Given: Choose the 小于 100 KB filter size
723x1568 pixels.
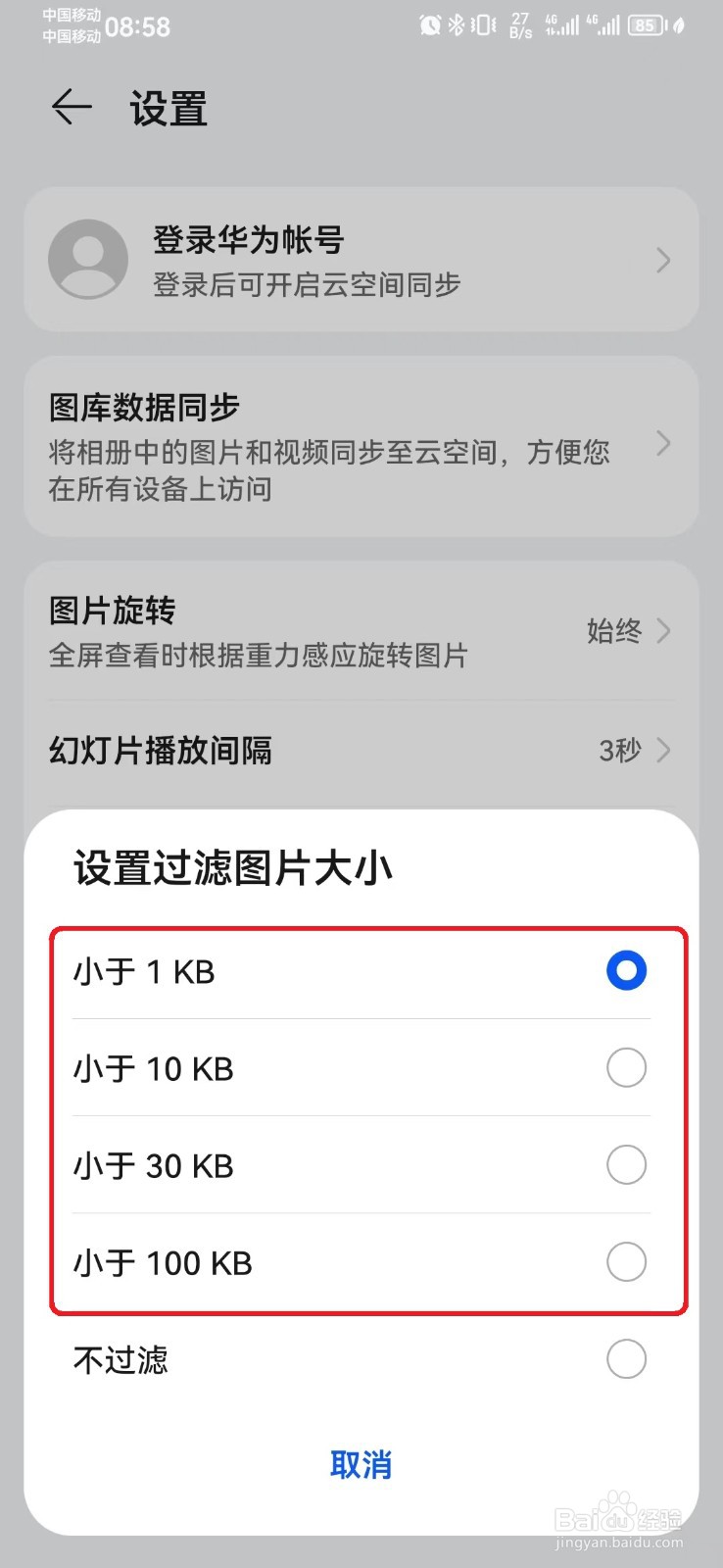Looking at the screenshot, I should [x=625, y=1262].
